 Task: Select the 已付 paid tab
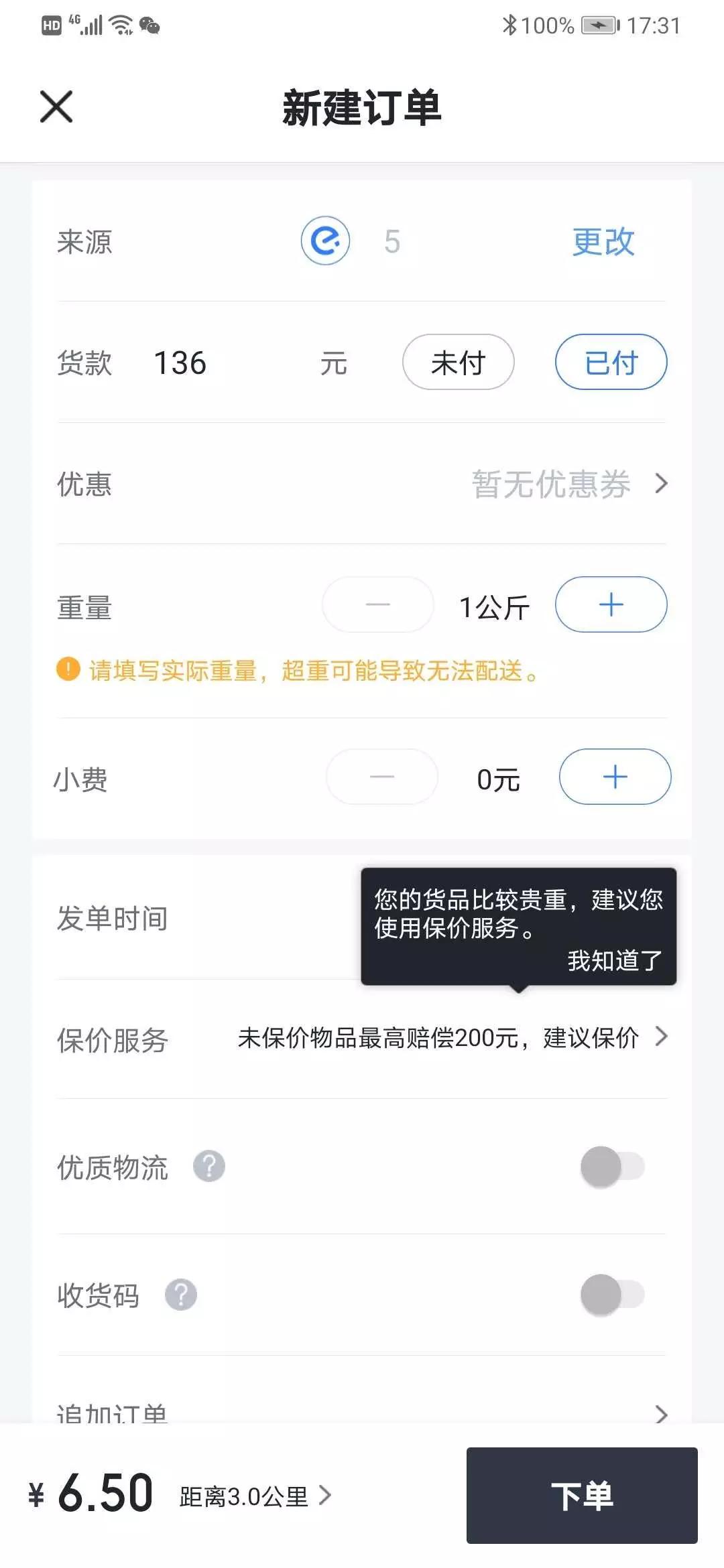click(x=610, y=362)
